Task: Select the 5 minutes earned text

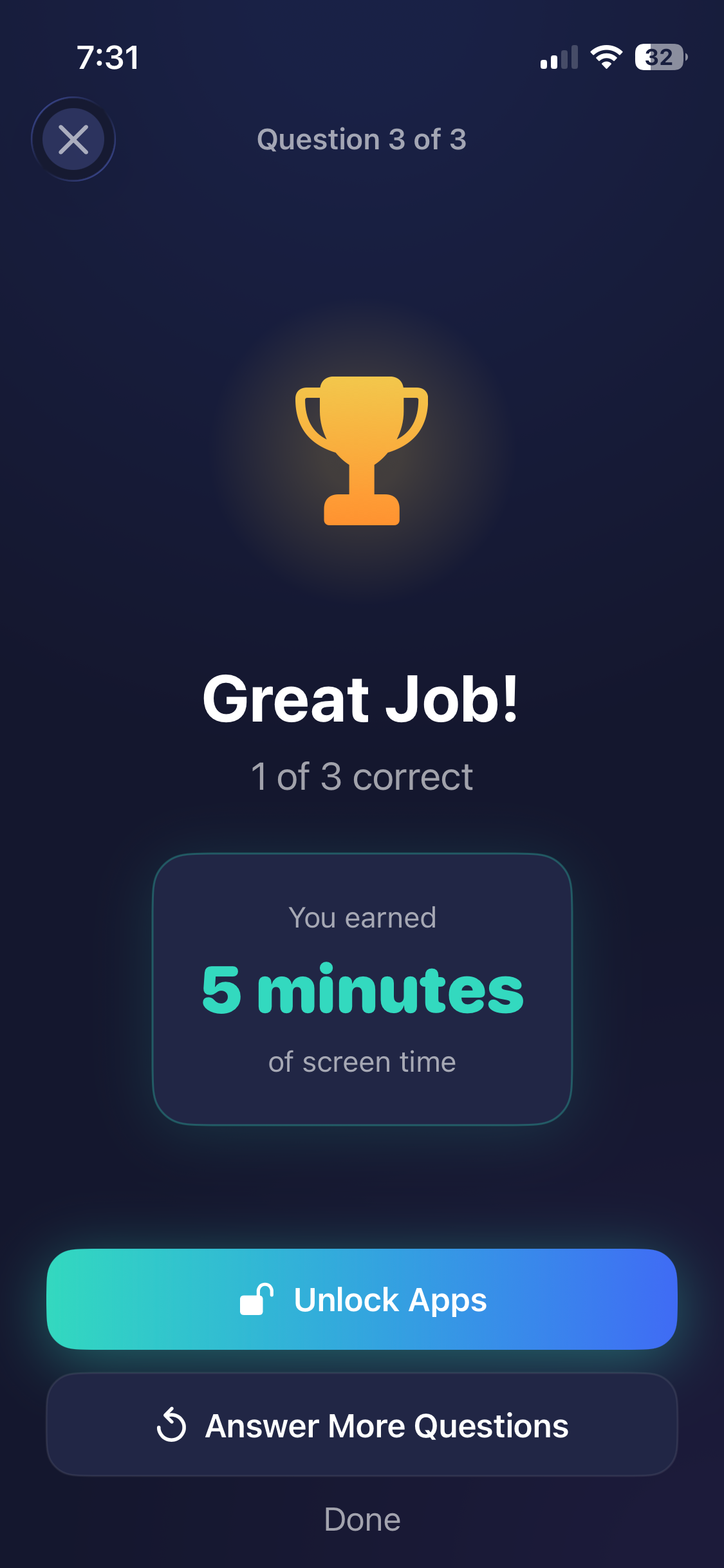Action: point(362,989)
